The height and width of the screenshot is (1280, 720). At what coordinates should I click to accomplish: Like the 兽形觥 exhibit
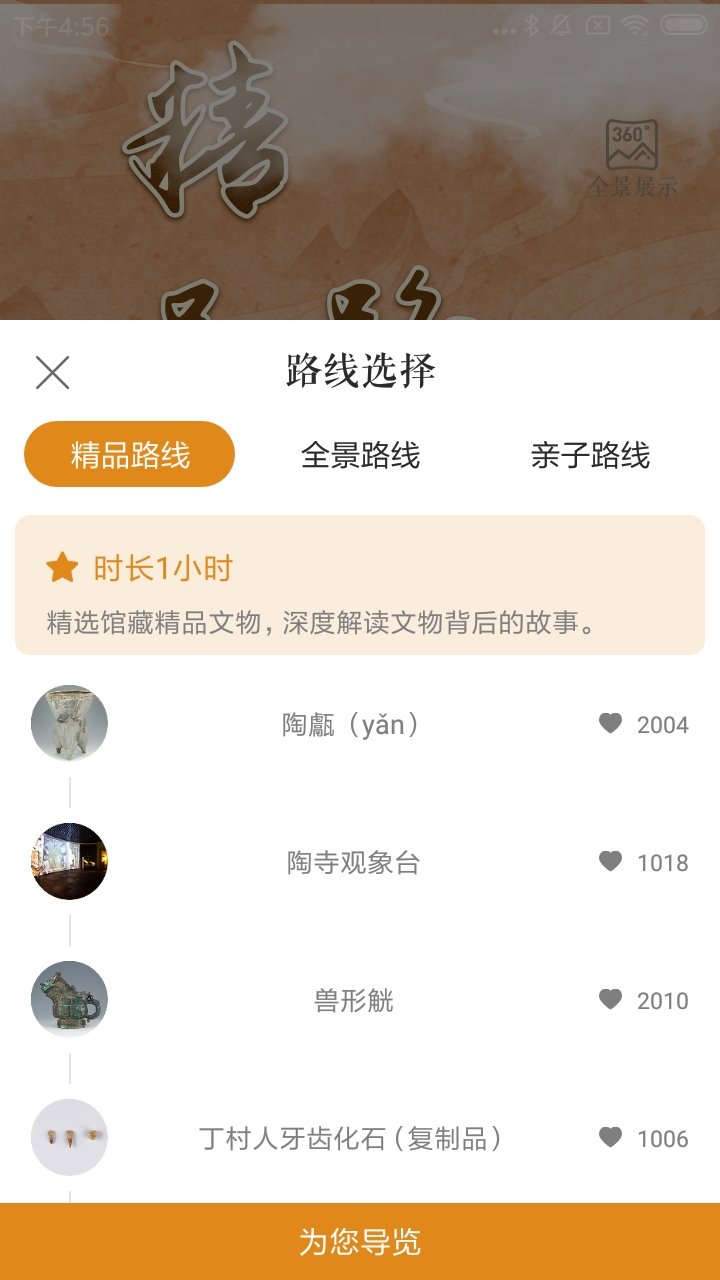pyautogui.click(x=611, y=999)
